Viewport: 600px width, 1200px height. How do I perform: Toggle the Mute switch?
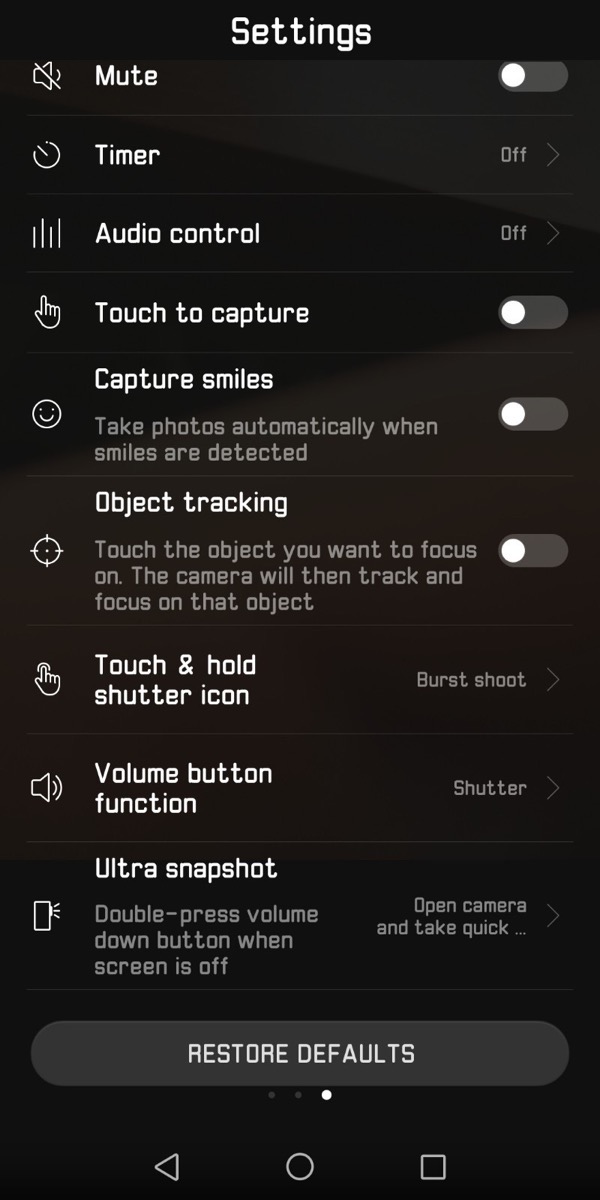pos(532,77)
